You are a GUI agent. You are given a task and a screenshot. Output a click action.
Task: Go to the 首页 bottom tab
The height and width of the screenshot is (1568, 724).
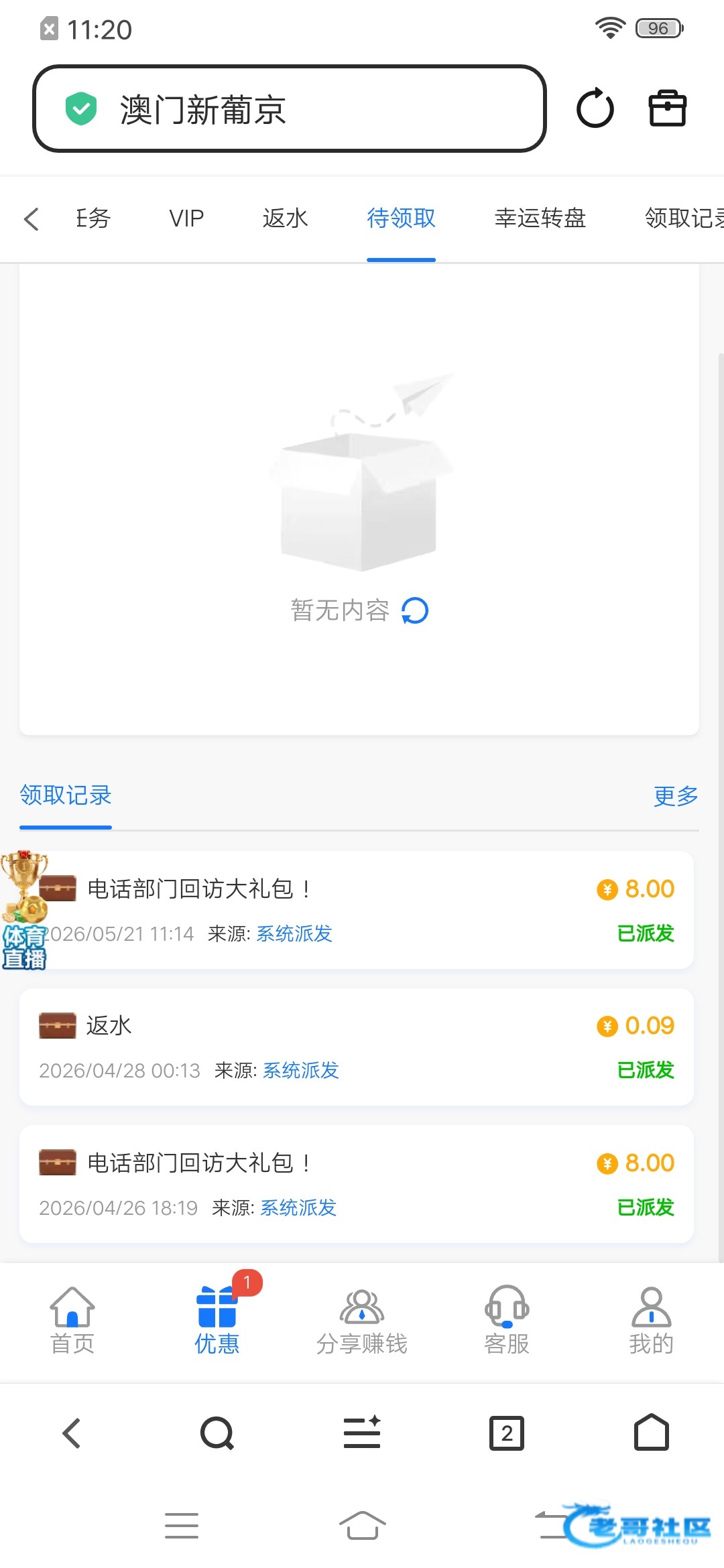coord(72,1320)
